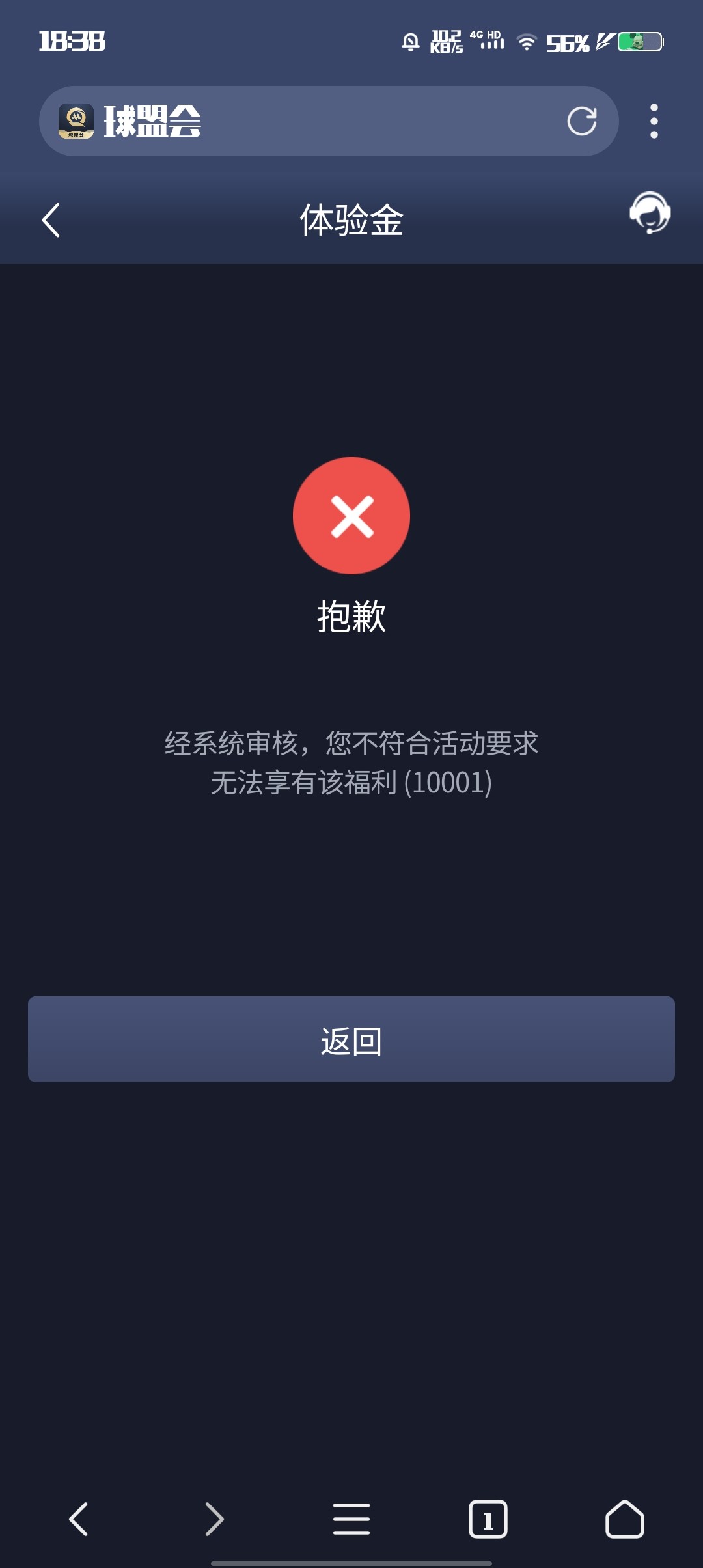Go to the browser home page
The image size is (703, 1568).
click(x=624, y=1519)
